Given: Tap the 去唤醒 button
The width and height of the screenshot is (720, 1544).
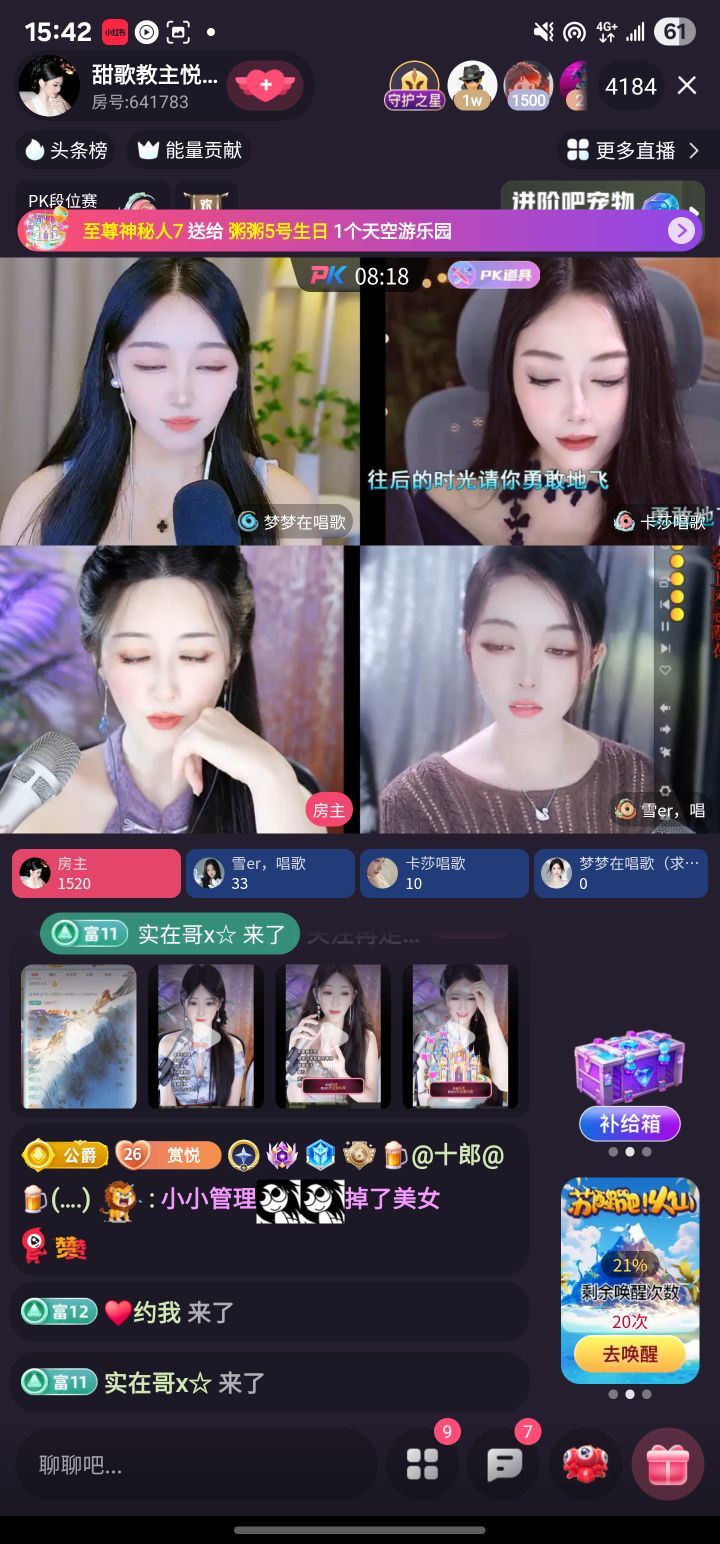Looking at the screenshot, I should [x=630, y=1354].
